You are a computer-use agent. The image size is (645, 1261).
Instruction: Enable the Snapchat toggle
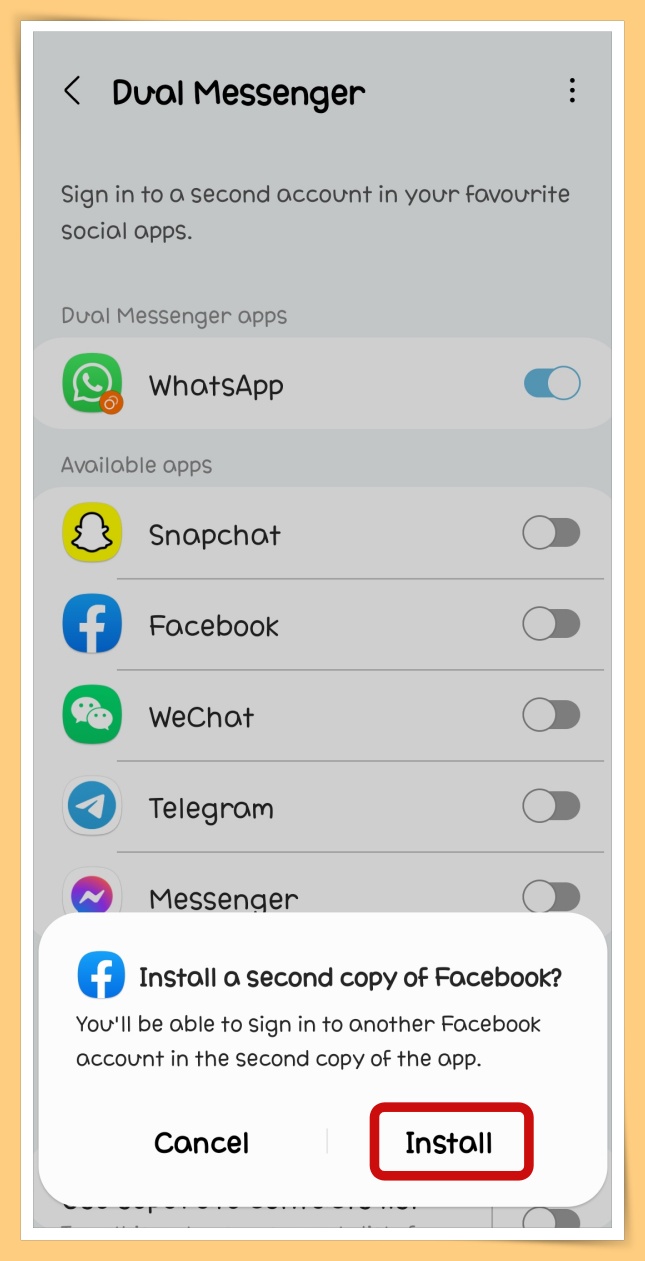551,534
